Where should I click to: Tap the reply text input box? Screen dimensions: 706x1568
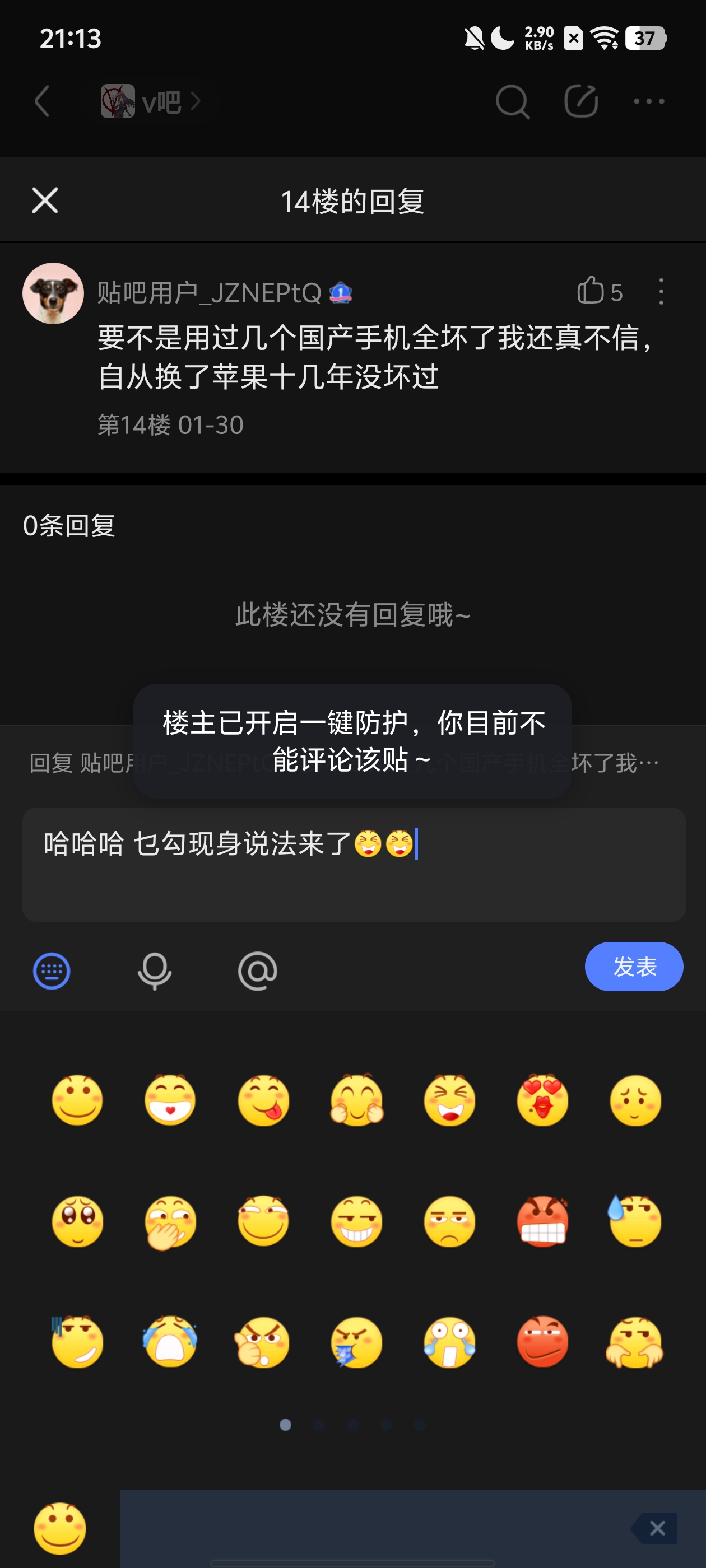pyautogui.click(x=354, y=864)
